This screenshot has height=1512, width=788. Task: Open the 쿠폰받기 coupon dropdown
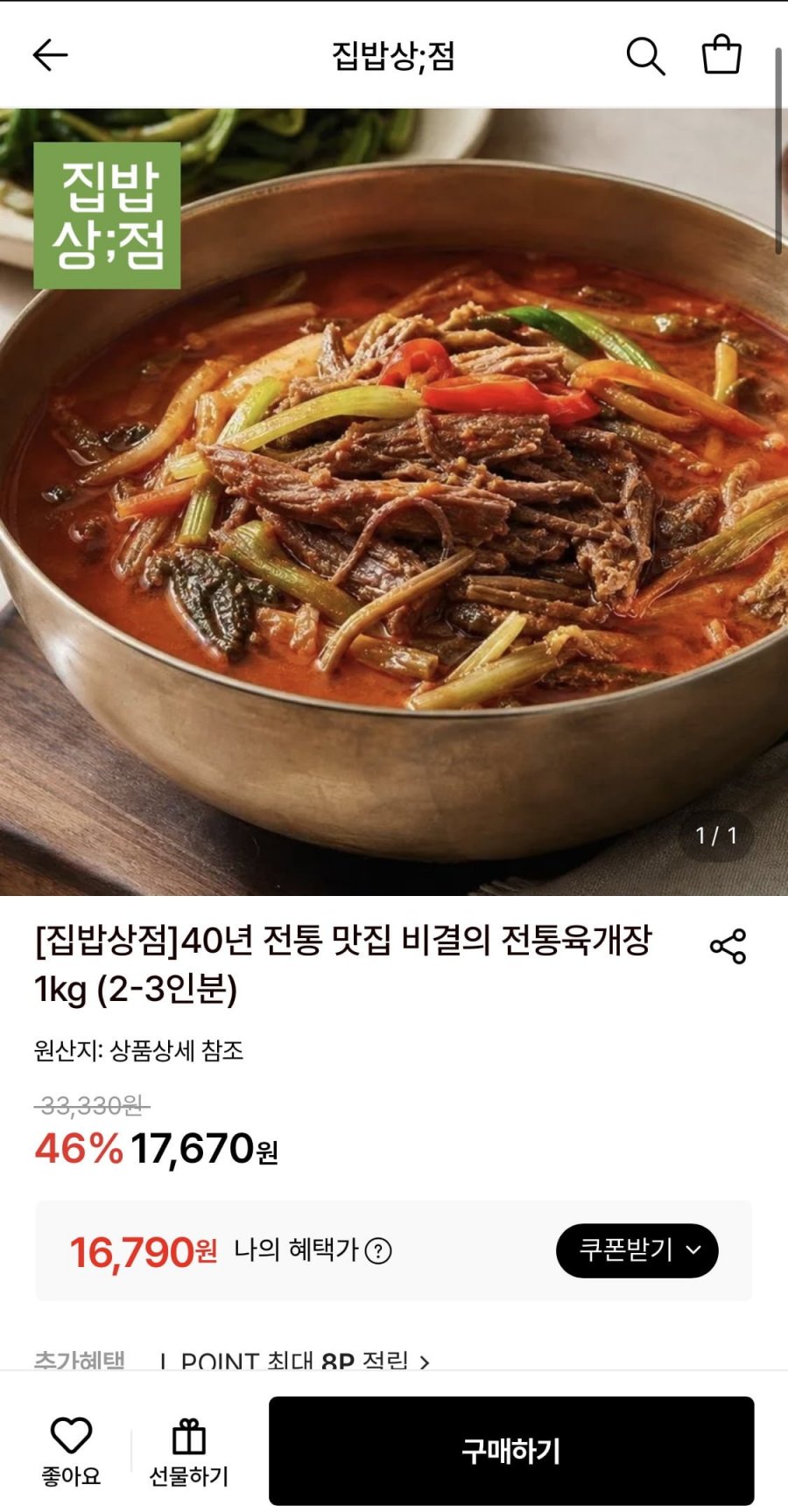tap(637, 1250)
